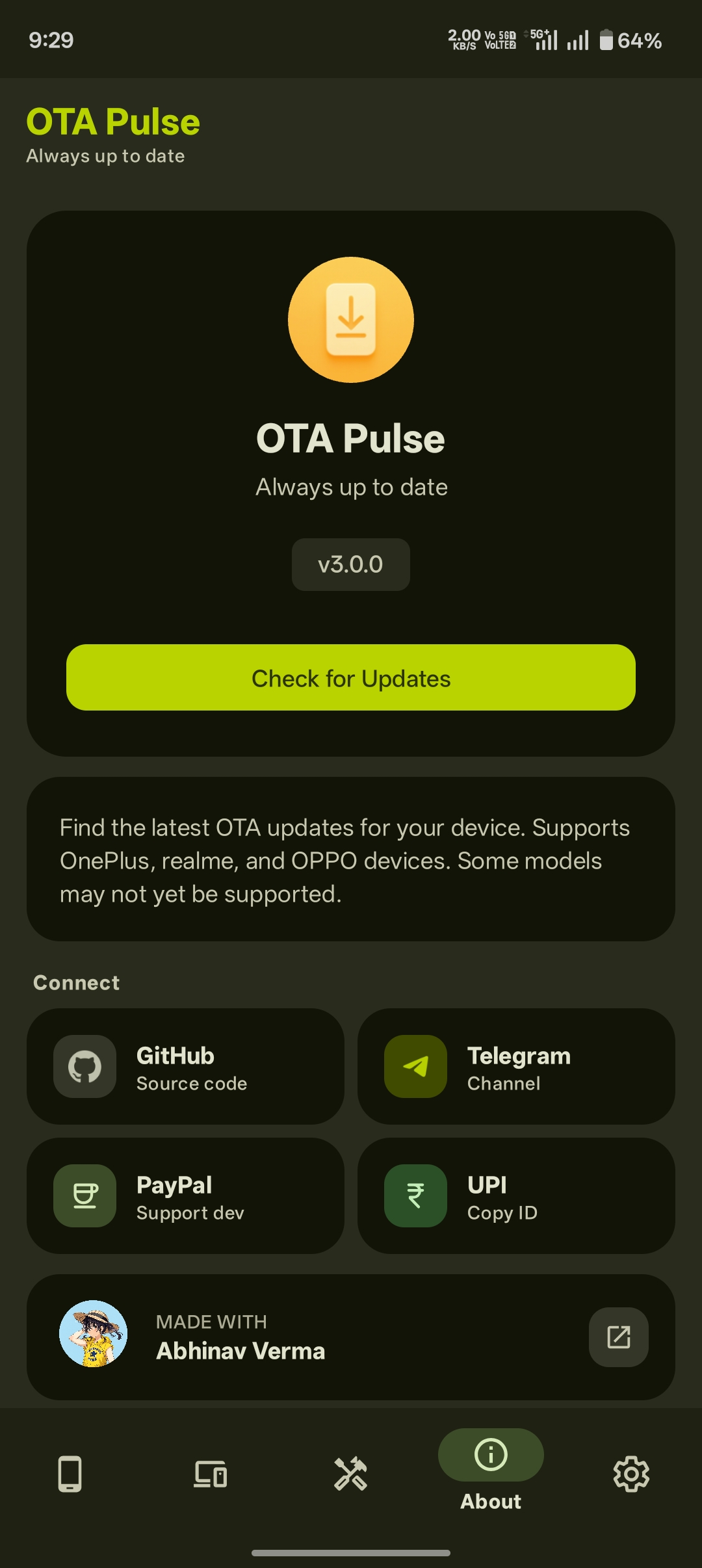Copy the UPI ID
The width and height of the screenshot is (702, 1568).
click(516, 1196)
